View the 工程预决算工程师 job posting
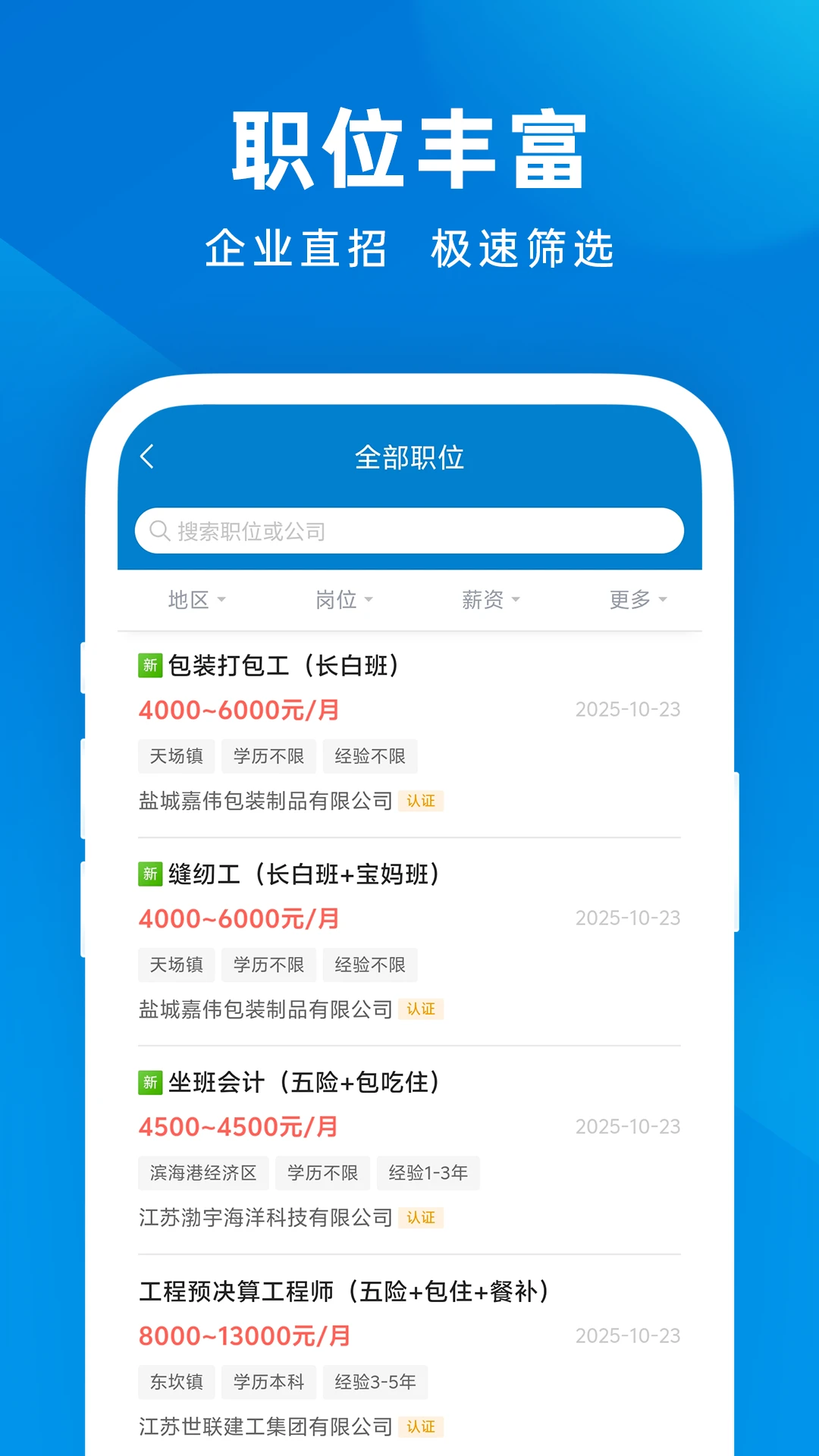Viewport: 819px width, 1456px height. pyautogui.click(x=345, y=1288)
